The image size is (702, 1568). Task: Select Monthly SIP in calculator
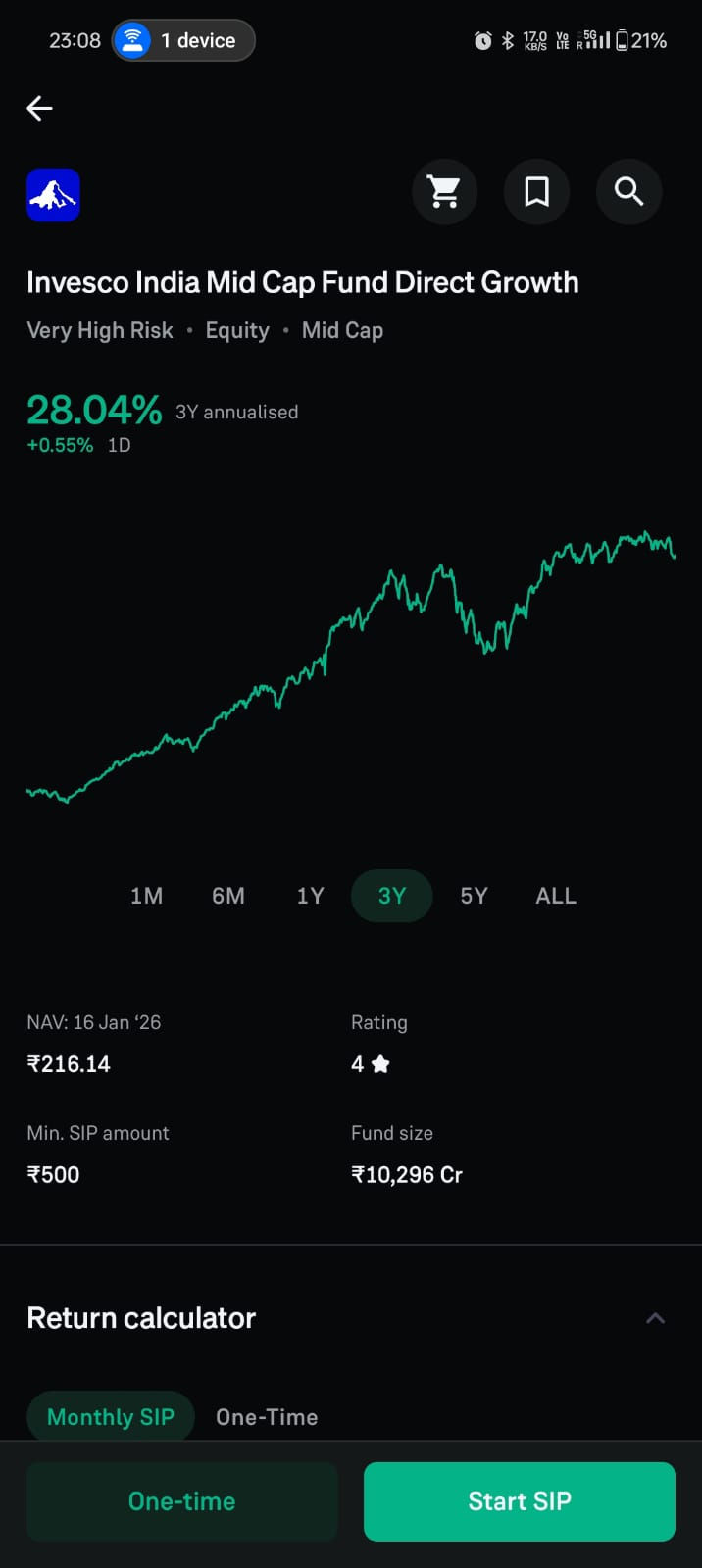point(111,1417)
